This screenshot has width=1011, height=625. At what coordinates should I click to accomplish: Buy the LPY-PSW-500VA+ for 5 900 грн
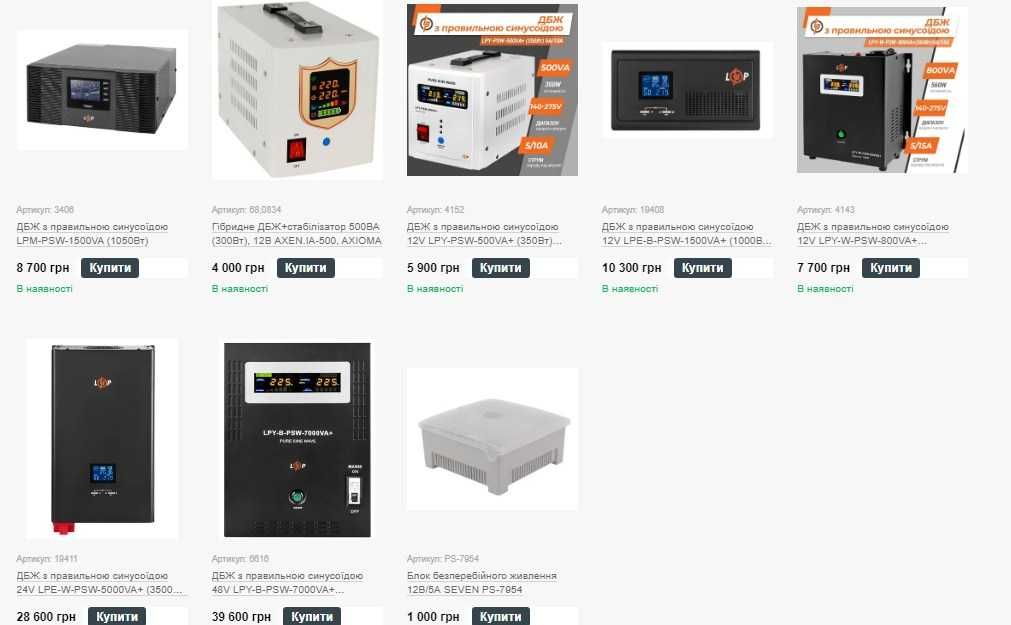500,268
